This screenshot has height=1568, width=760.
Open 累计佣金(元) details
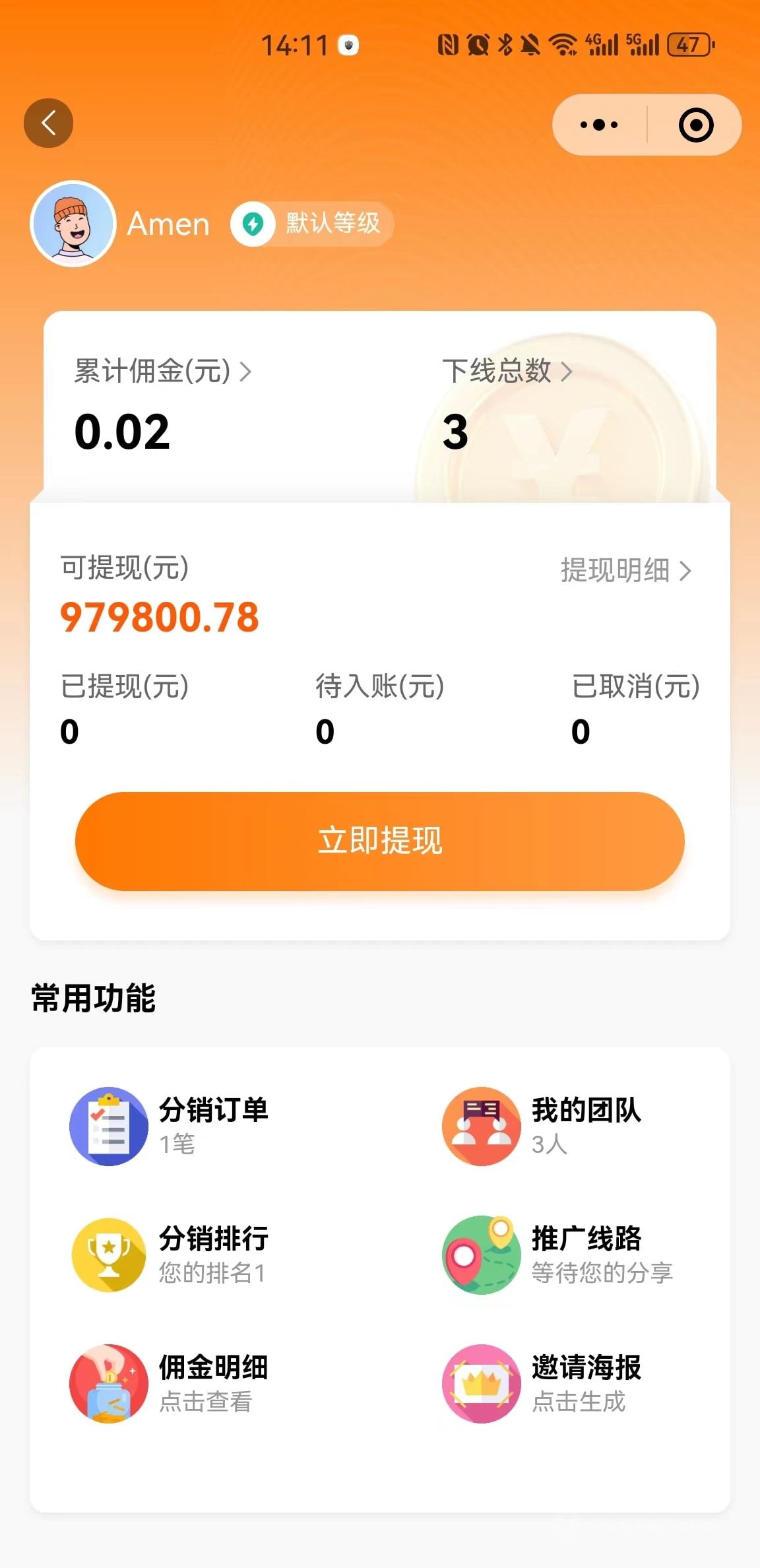(162, 371)
